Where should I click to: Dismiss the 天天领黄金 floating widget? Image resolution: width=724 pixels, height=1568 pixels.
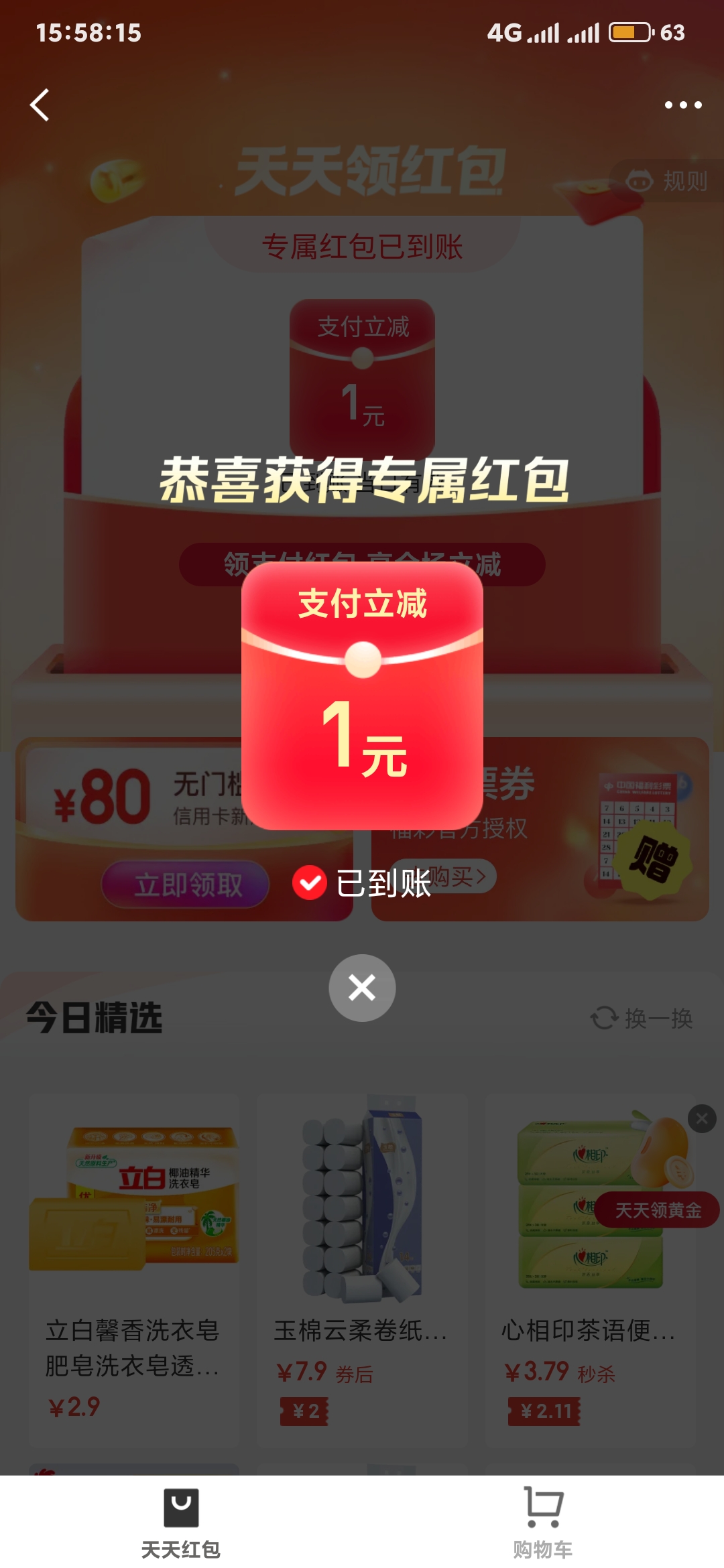[x=702, y=1118]
